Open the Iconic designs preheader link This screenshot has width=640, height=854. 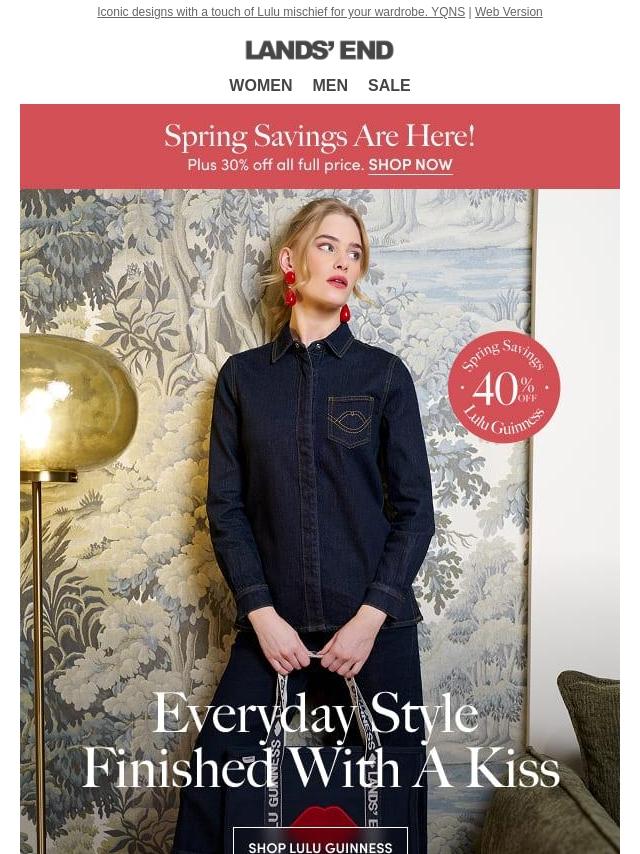click(280, 12)
